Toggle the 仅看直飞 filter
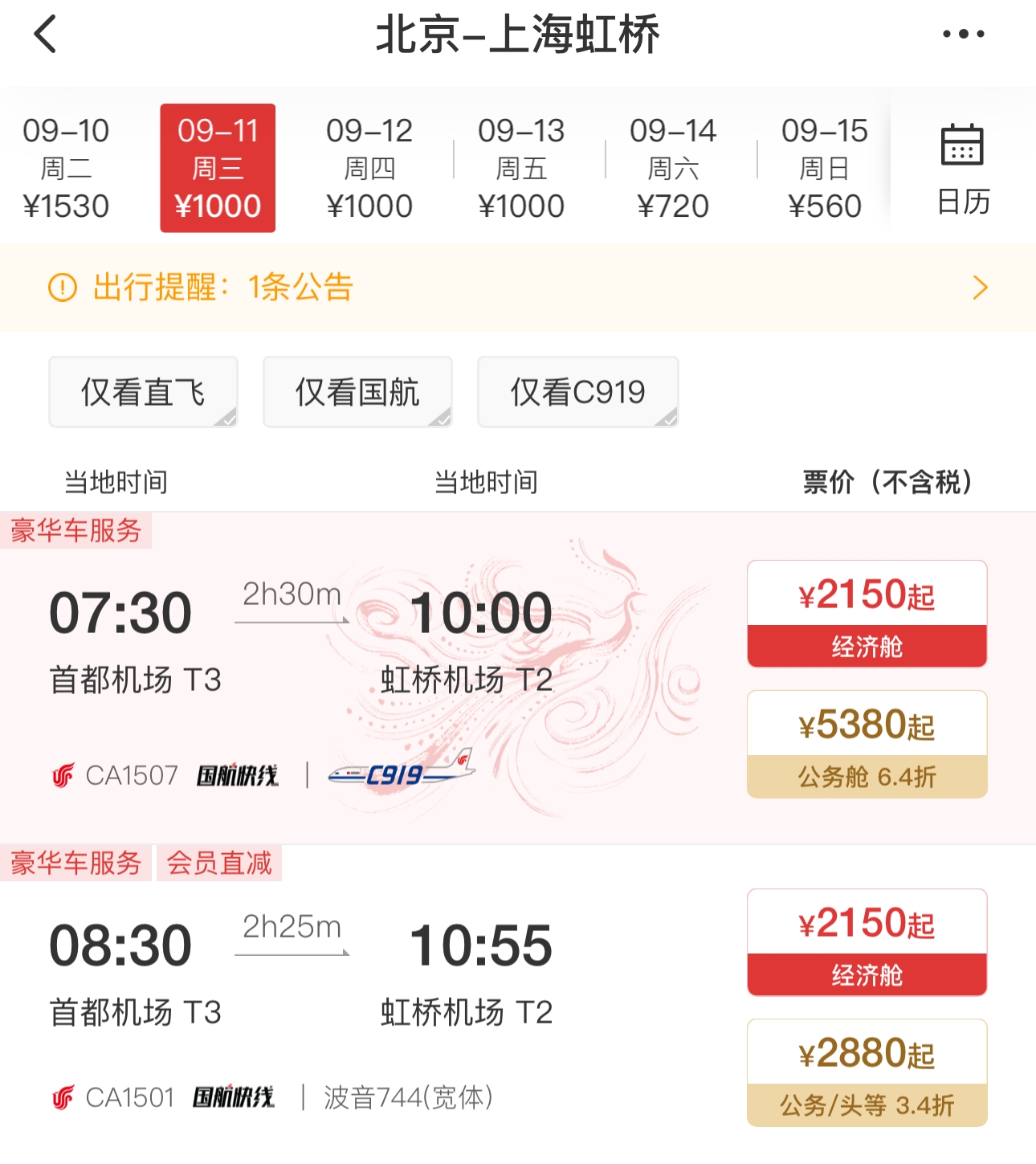The image size is (1036, 1164). coord(143,392)
